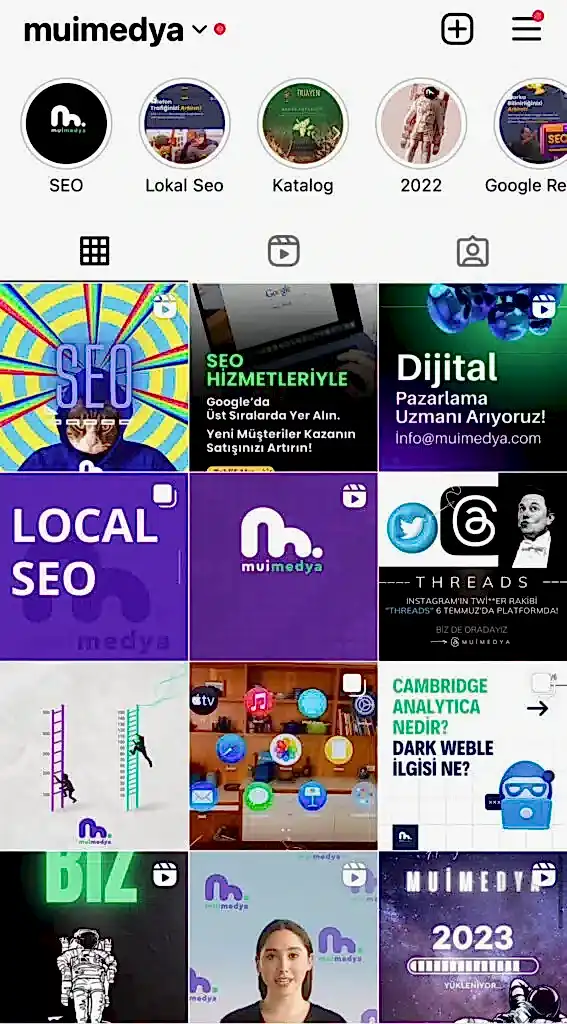Open the Katalog highlight
This screenshot has height=1024, width=567.
[x=302, y=123]
